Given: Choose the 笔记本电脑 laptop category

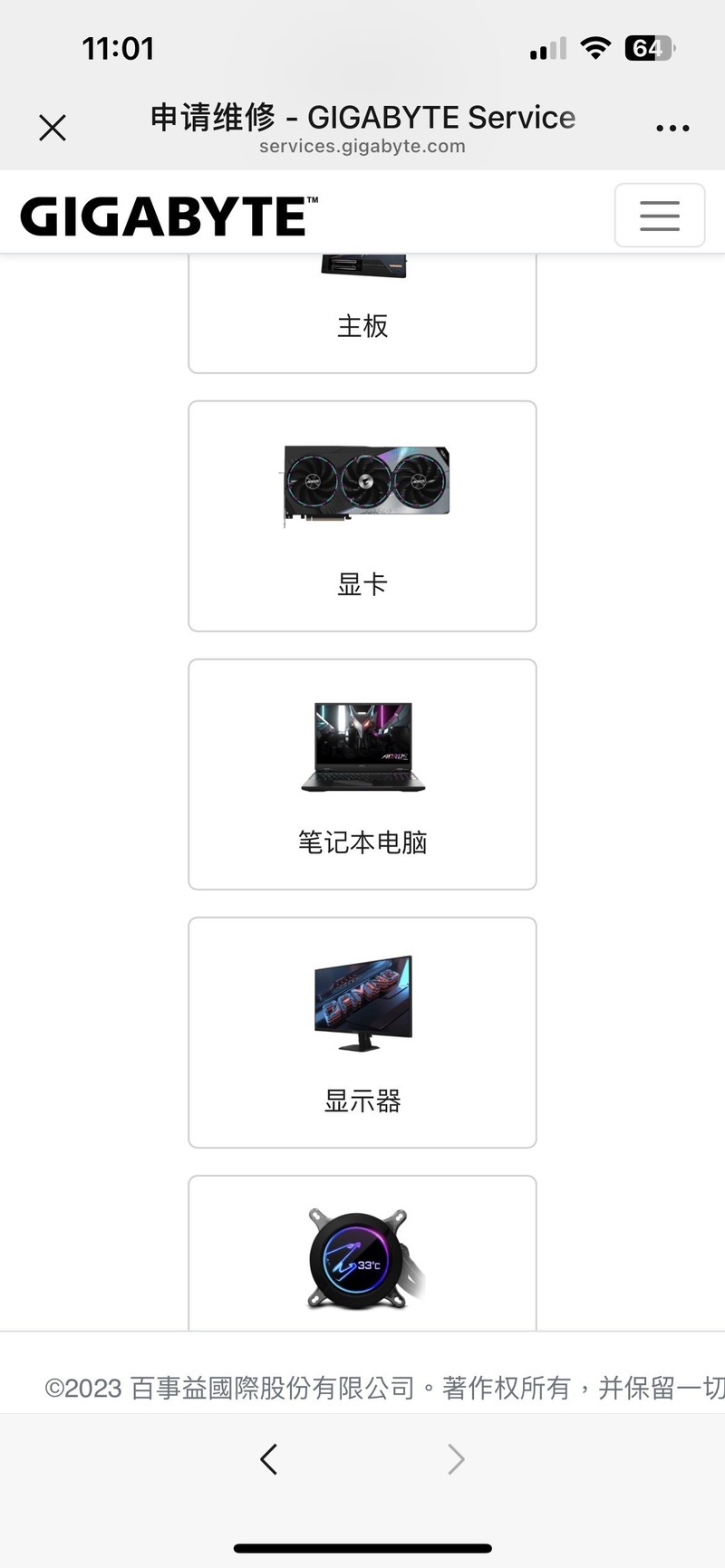Looking at the screenshot, I should coord(362,774).
